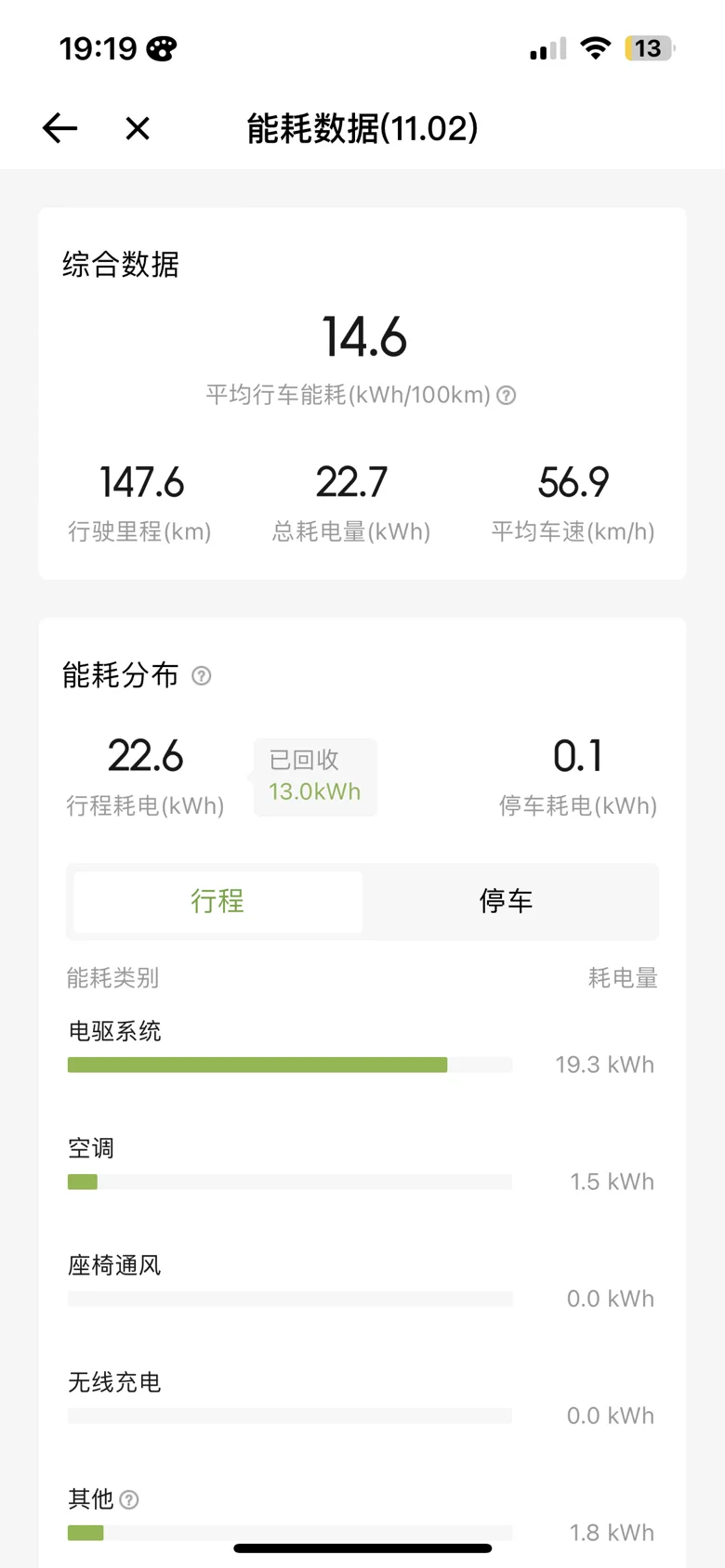
Task: Open help icon beside 能耗分布
Action: (201, 676)
